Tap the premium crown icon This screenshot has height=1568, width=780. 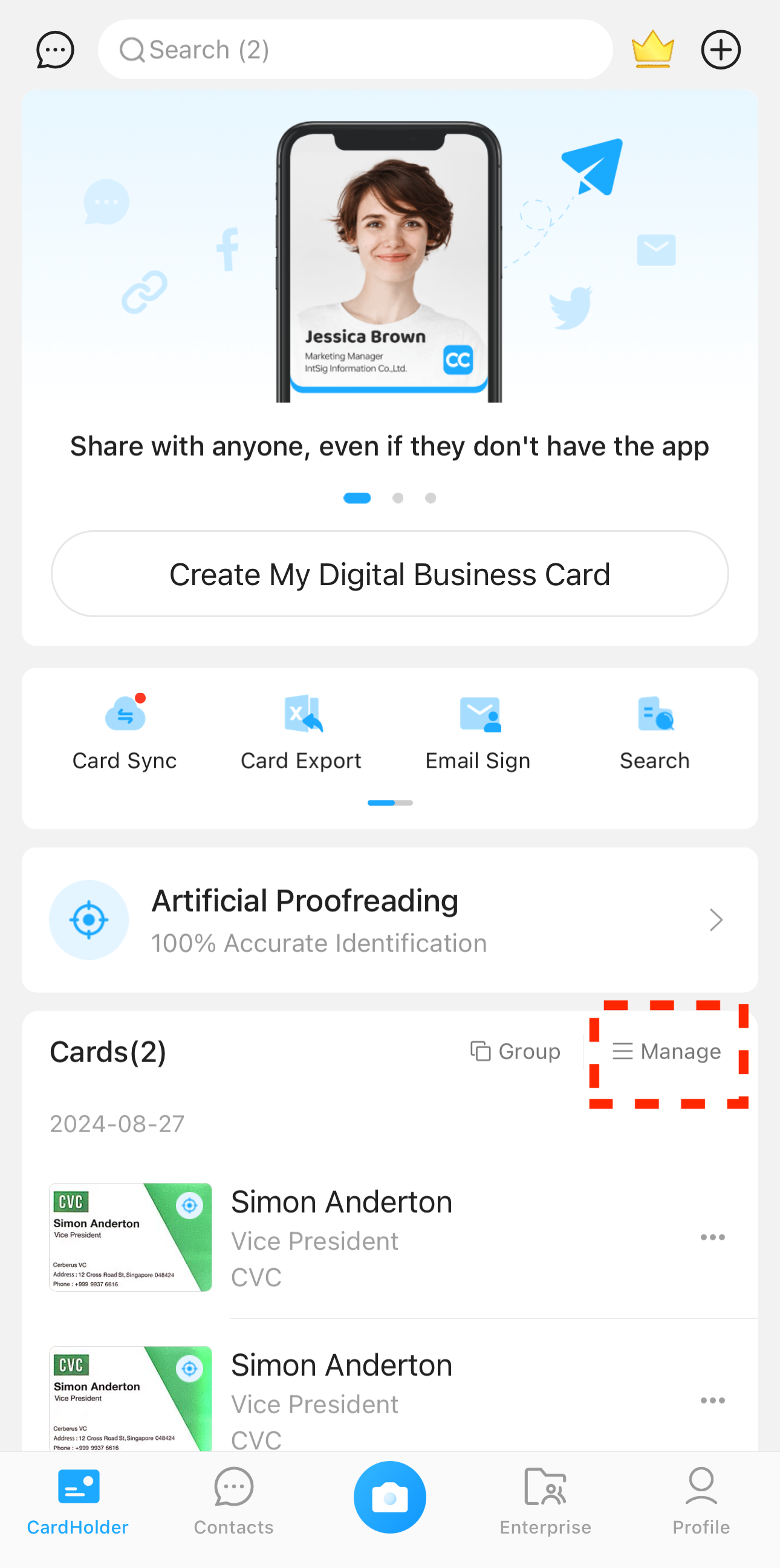pyautogui.click(x=652, y=50)
